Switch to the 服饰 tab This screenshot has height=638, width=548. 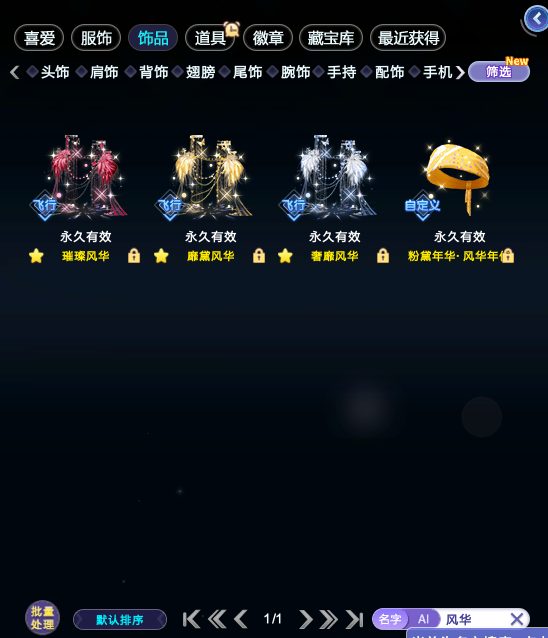click(96, 38)
